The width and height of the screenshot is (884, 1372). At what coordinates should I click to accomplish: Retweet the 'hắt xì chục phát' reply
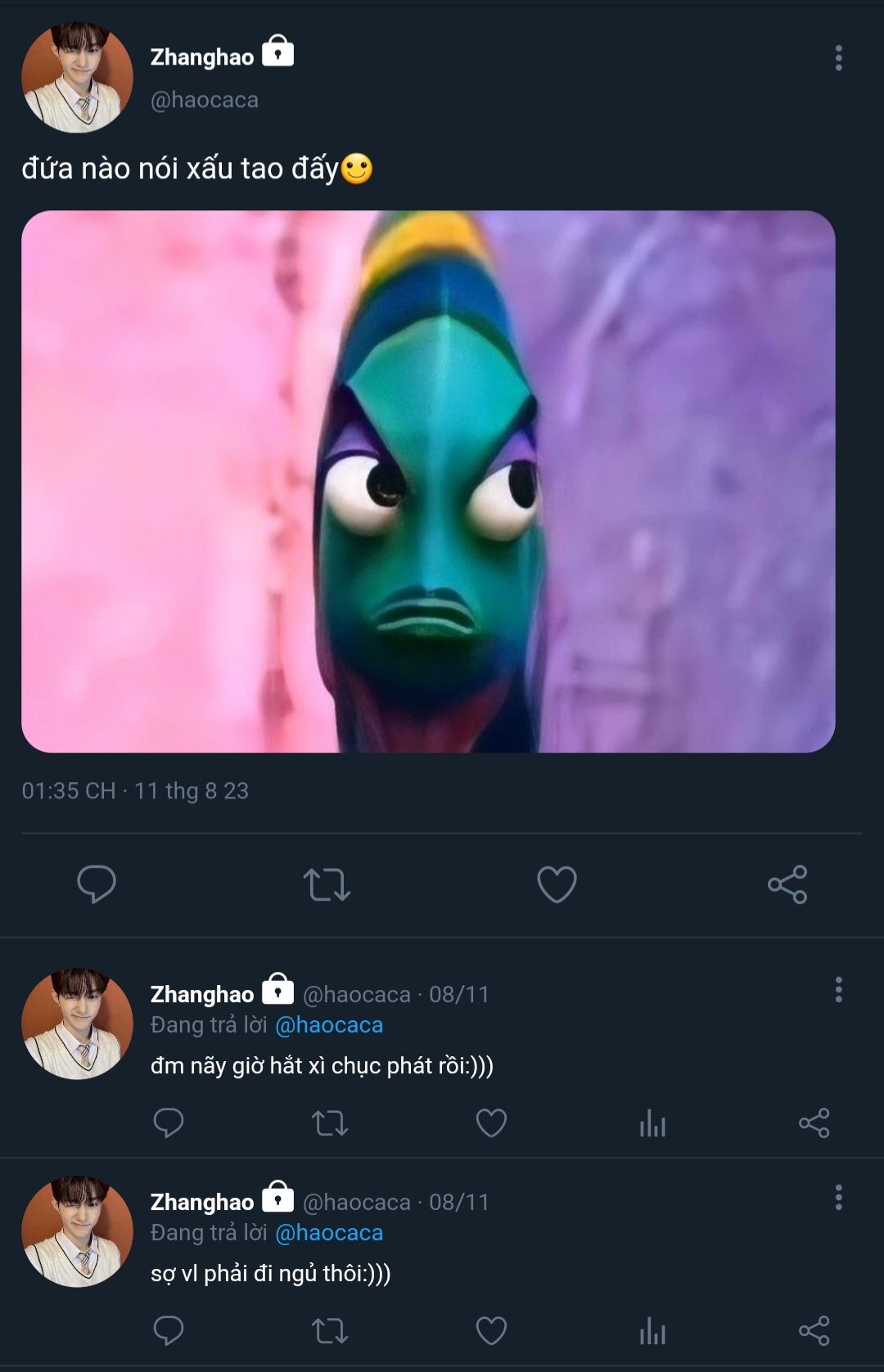click(330, 1123)
